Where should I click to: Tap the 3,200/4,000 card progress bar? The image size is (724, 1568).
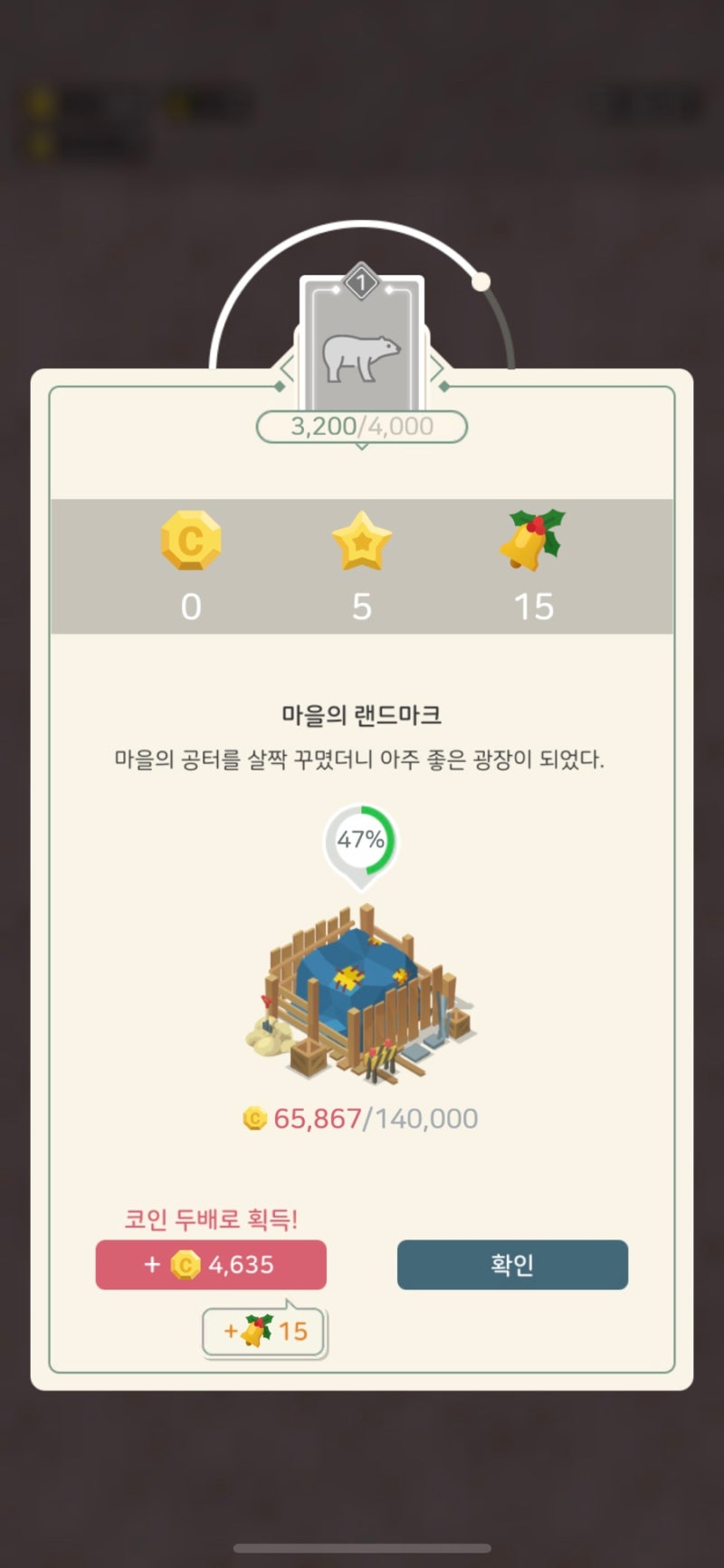361,425
